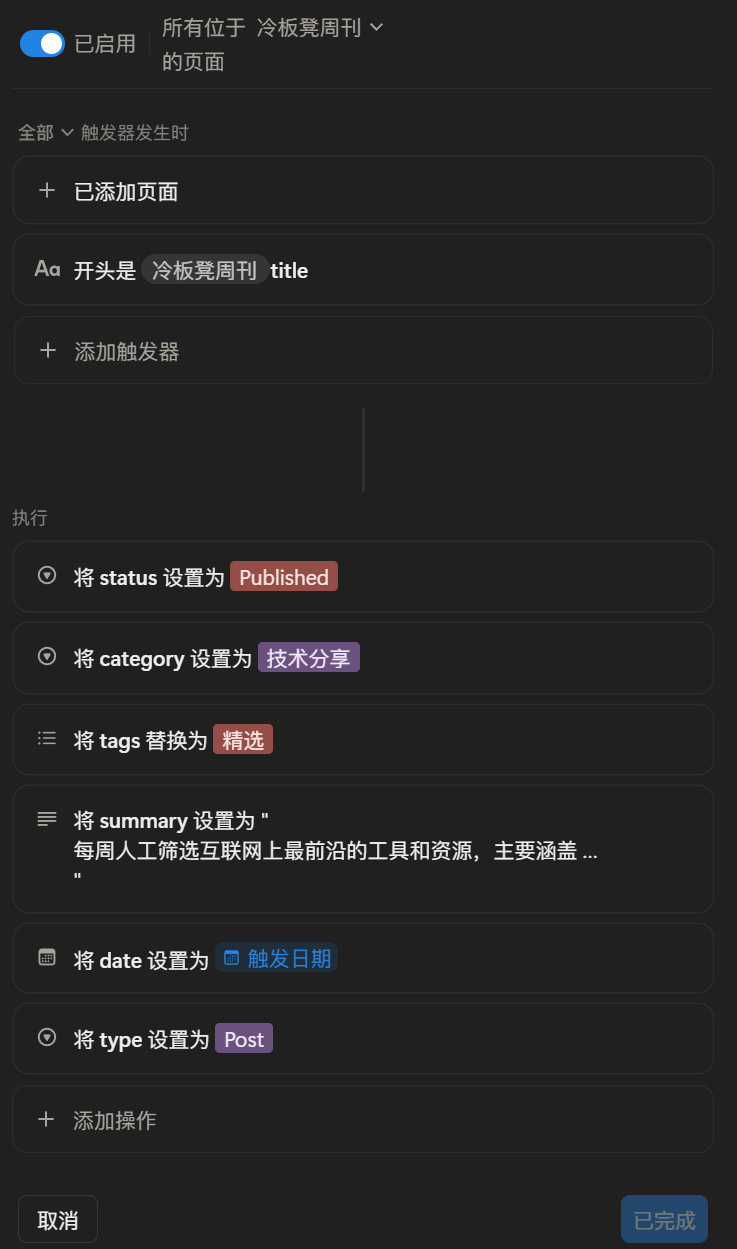737x1249 pixels.
Task: Edit the date 触发日期 action
Action: pos(363,958)
